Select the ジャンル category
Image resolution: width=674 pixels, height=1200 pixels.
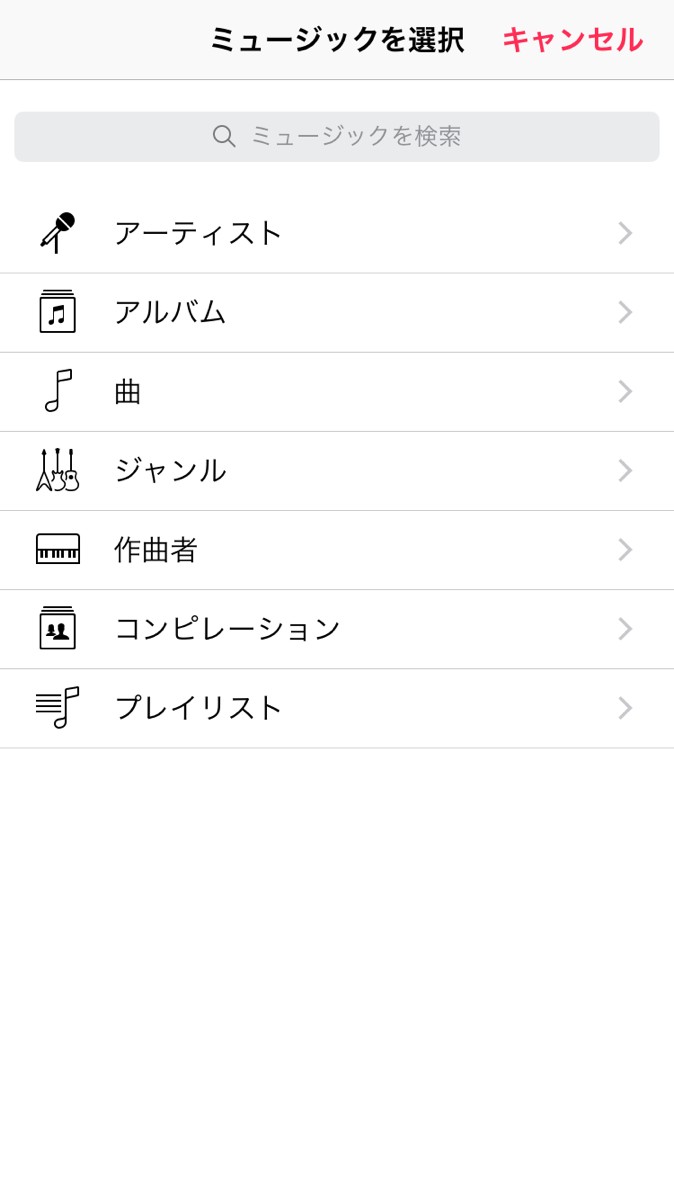click(x=337, y=470)
